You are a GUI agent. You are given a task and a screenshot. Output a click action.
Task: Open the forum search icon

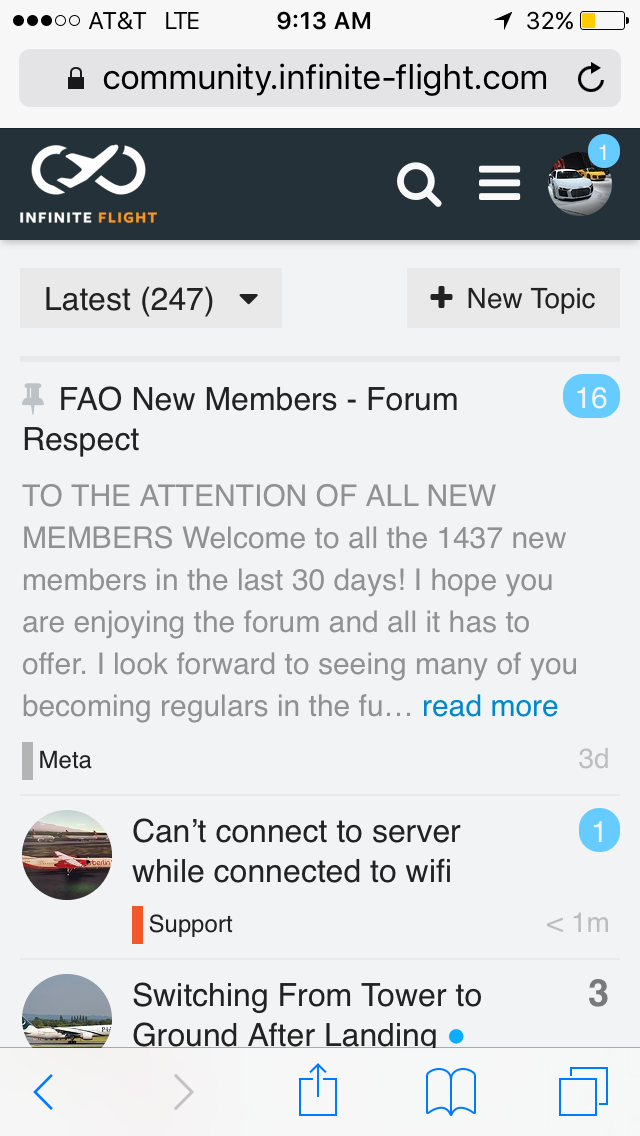pyautogui.click(x=419, y=184)
